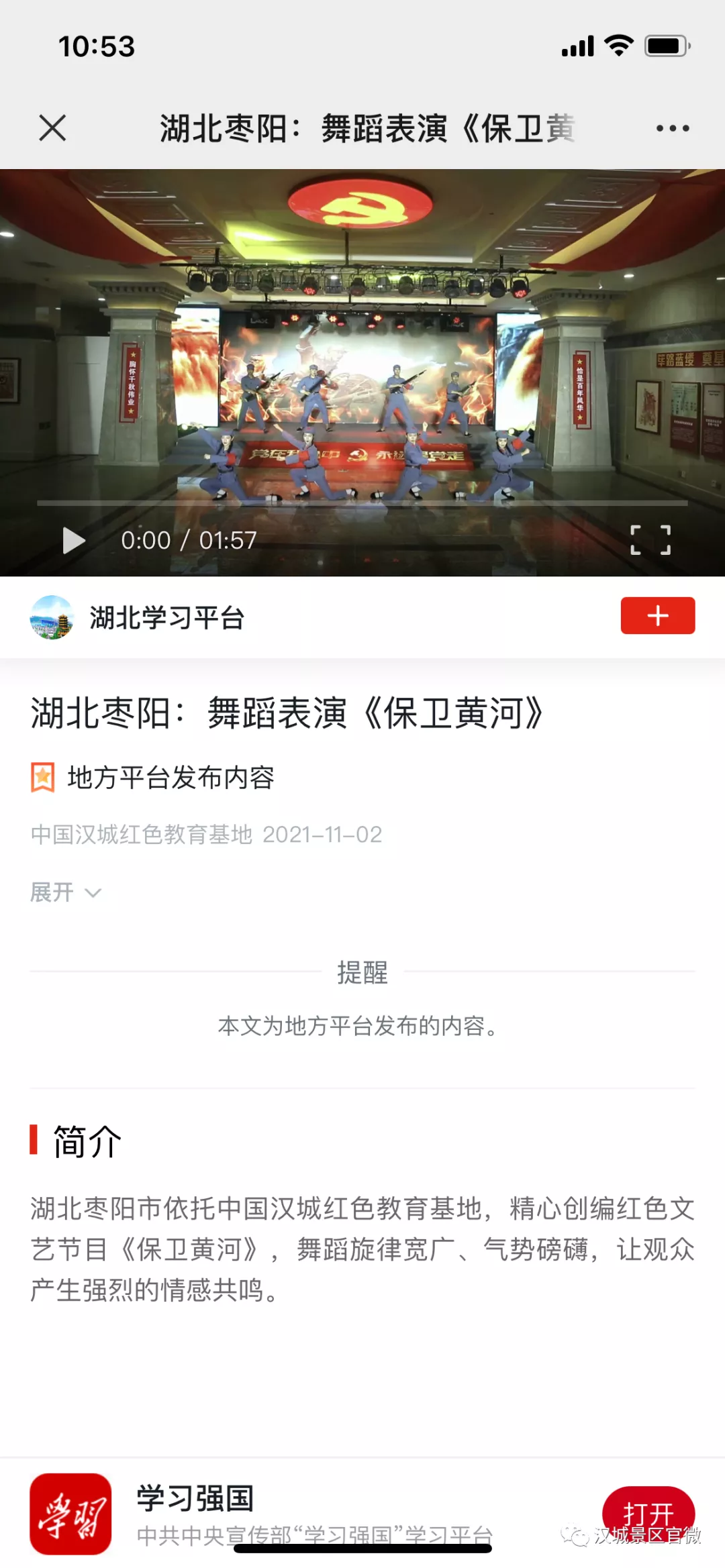Tap 打开 to open 学习强国 app
Viewport: 725px width, 1568px height.
tap(648, 1514)
